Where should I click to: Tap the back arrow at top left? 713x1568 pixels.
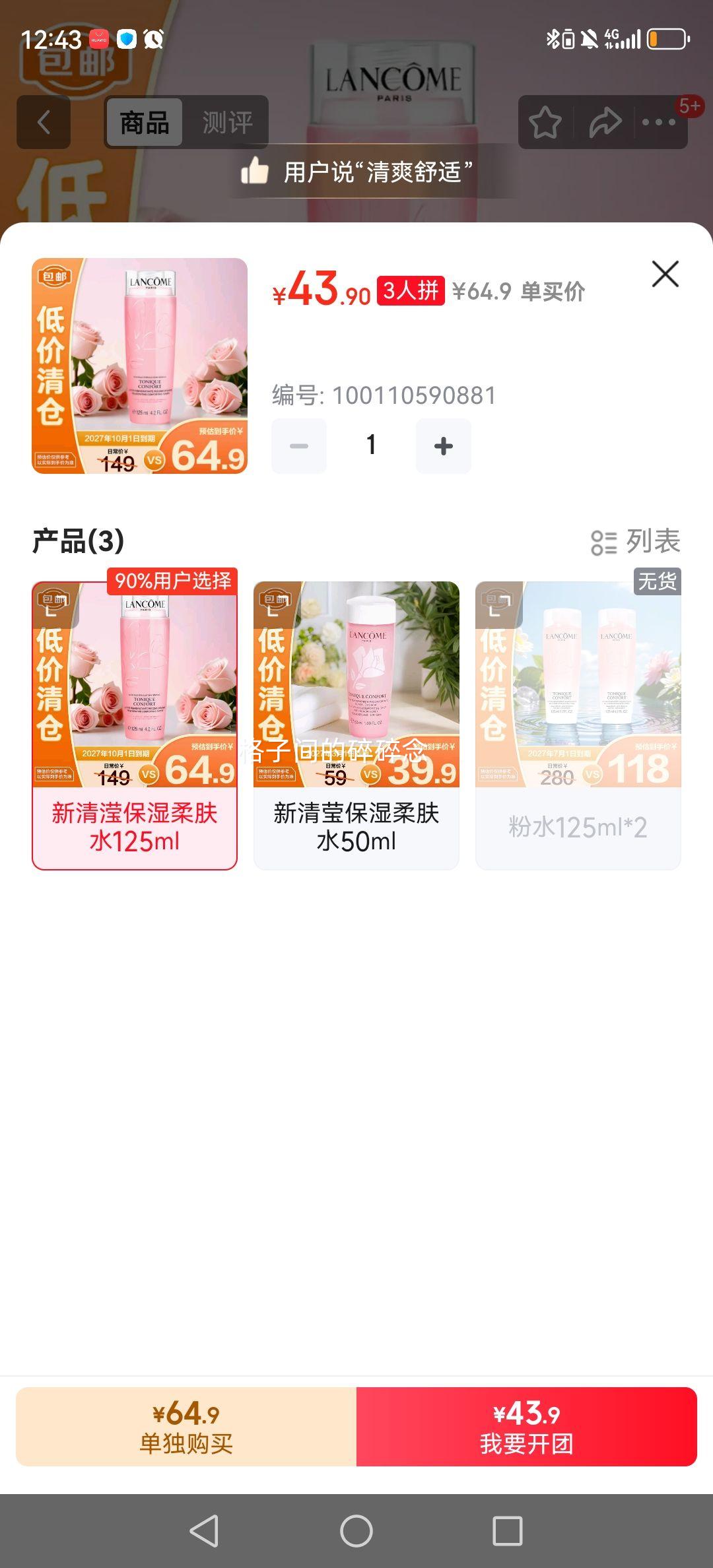click(44, 123)
